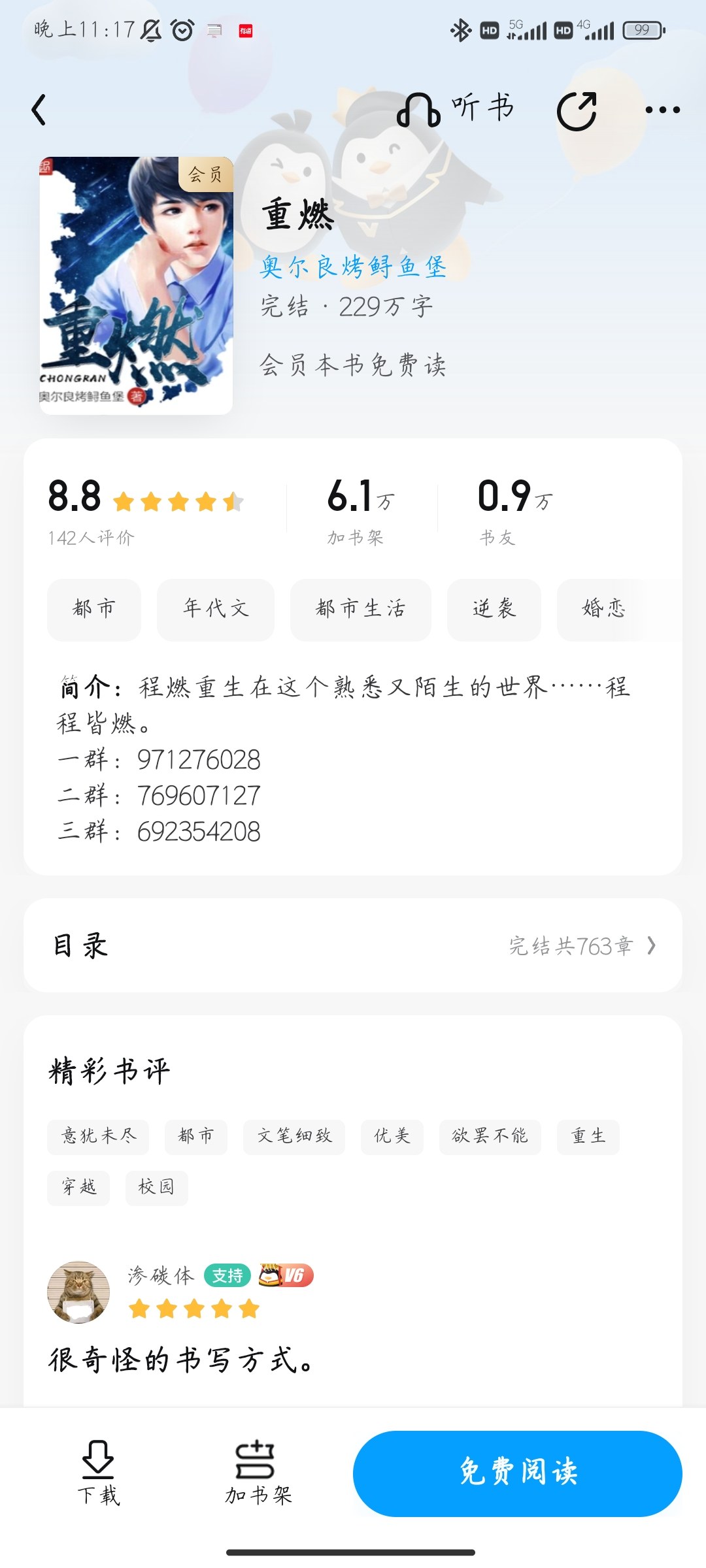Open the 目录 chapter list

(353, 945)
